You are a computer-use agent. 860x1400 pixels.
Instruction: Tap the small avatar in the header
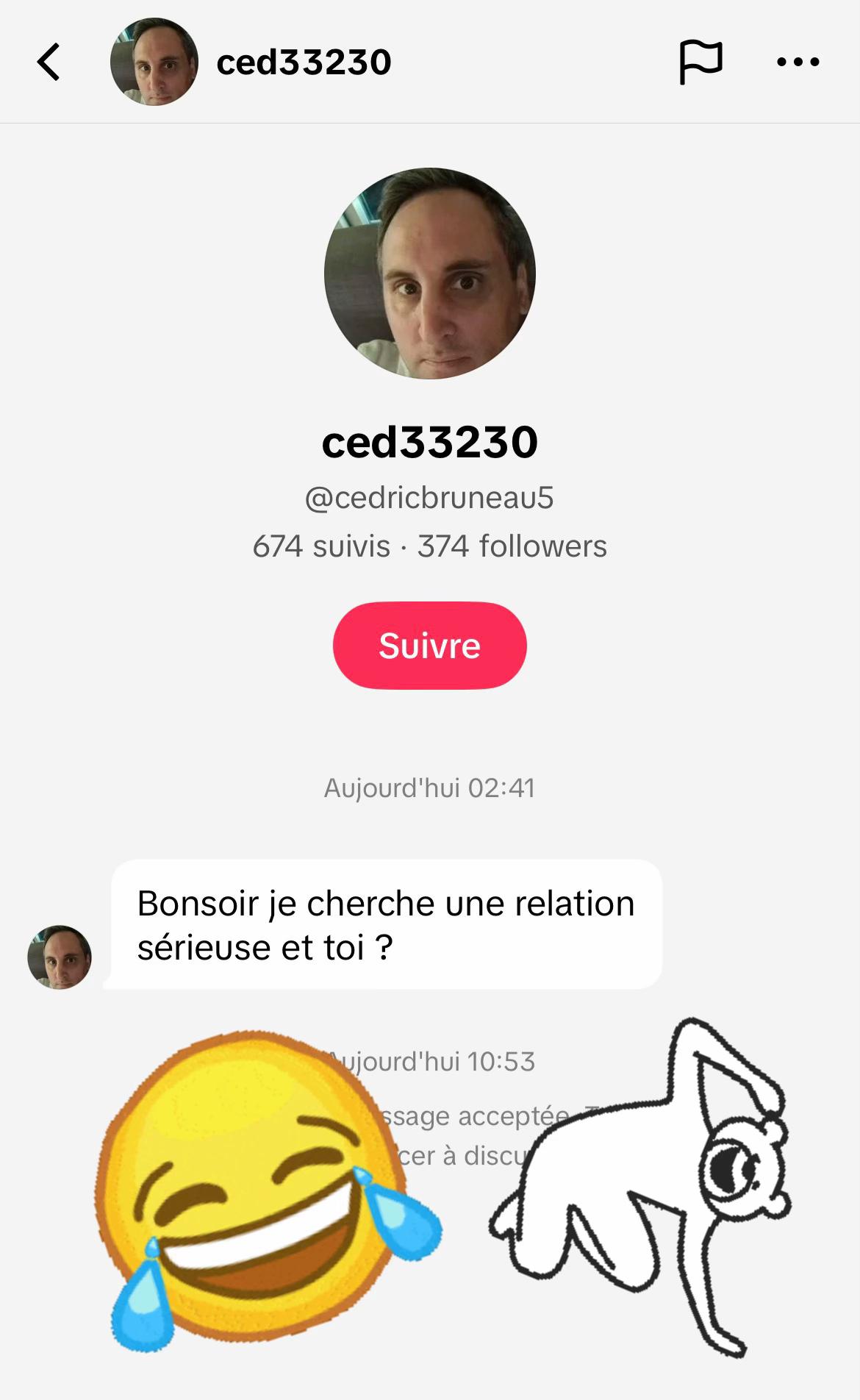(x=154, y=62)
